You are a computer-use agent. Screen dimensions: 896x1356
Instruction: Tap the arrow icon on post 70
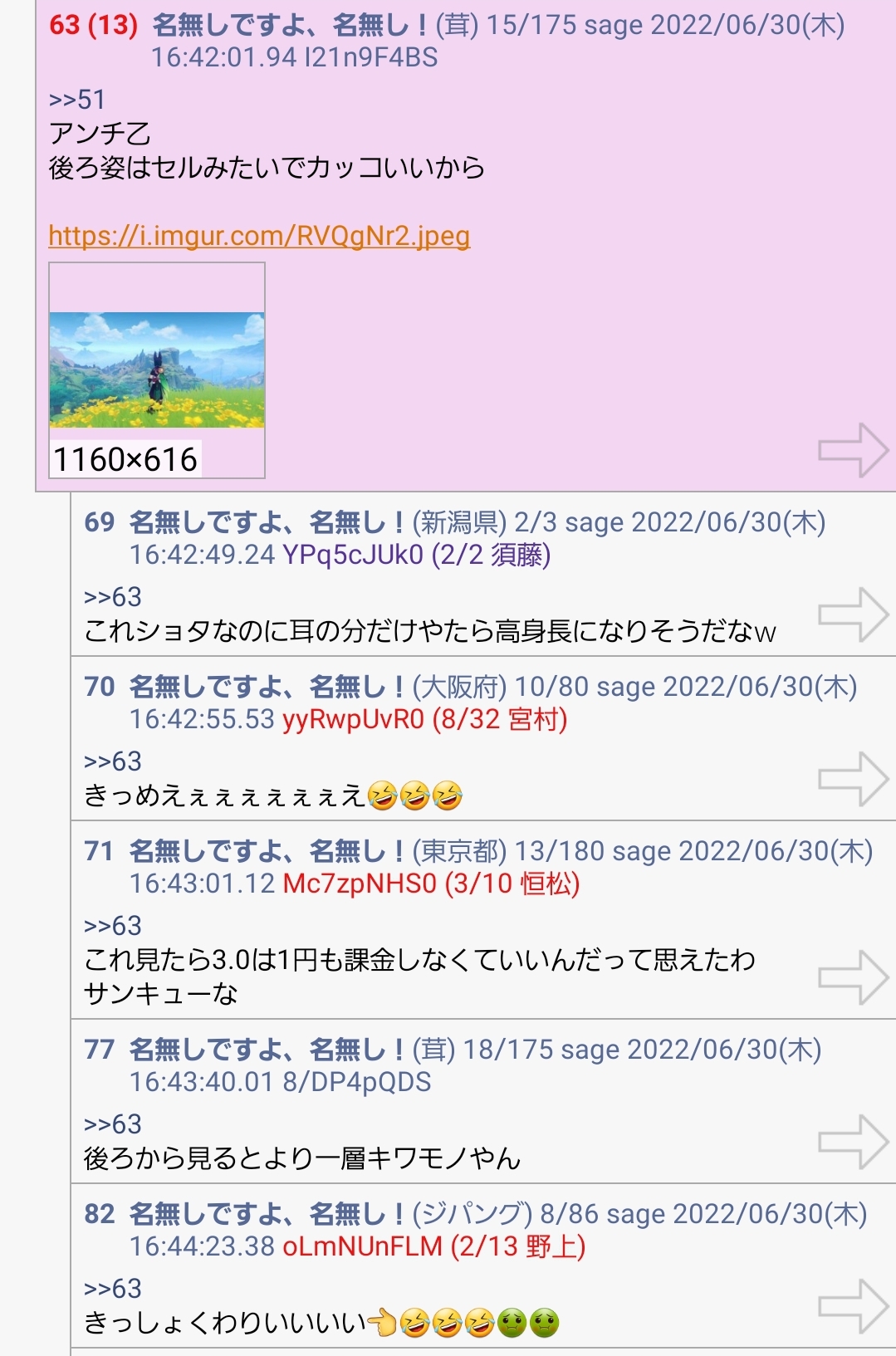pyautogui.click(x=853, y=779)
